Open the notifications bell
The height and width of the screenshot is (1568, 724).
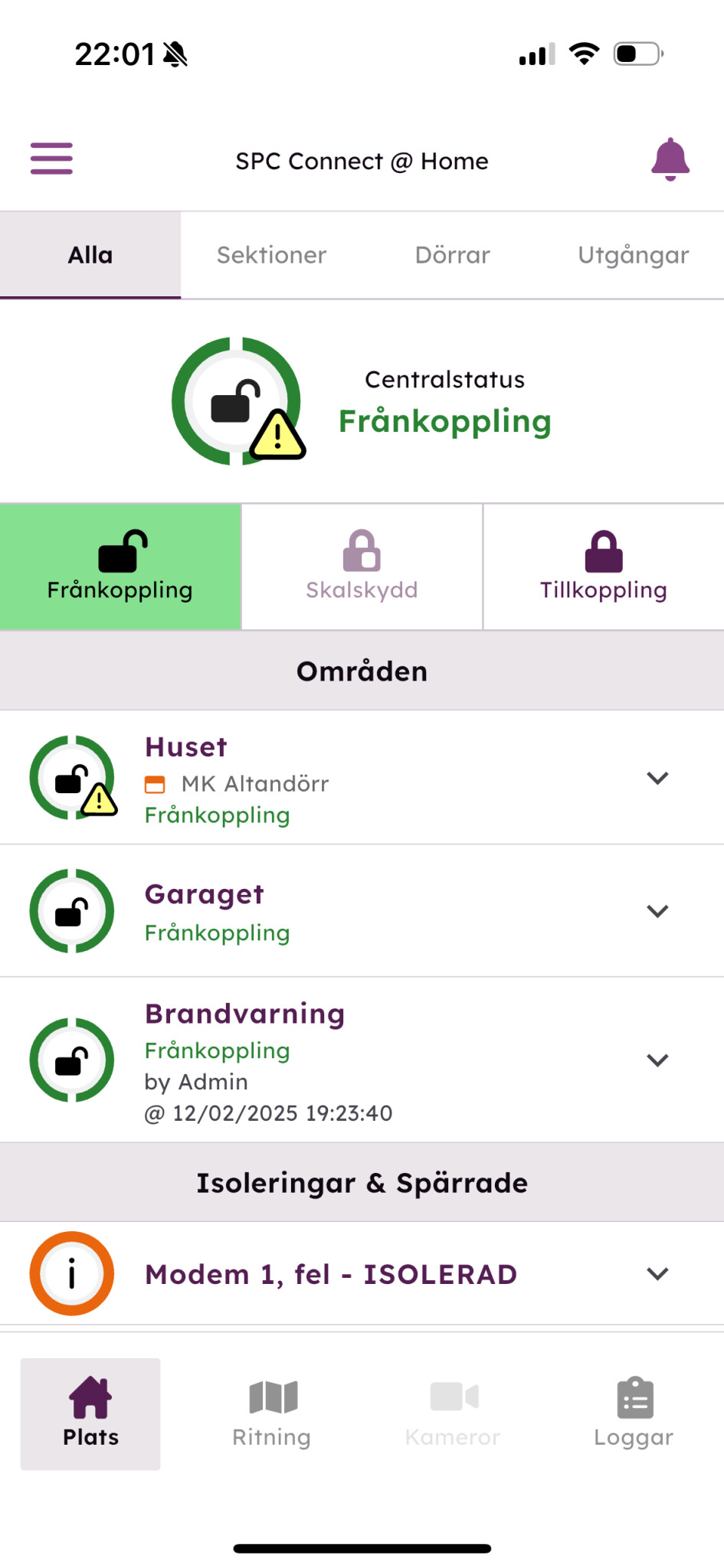pos(670,159)
